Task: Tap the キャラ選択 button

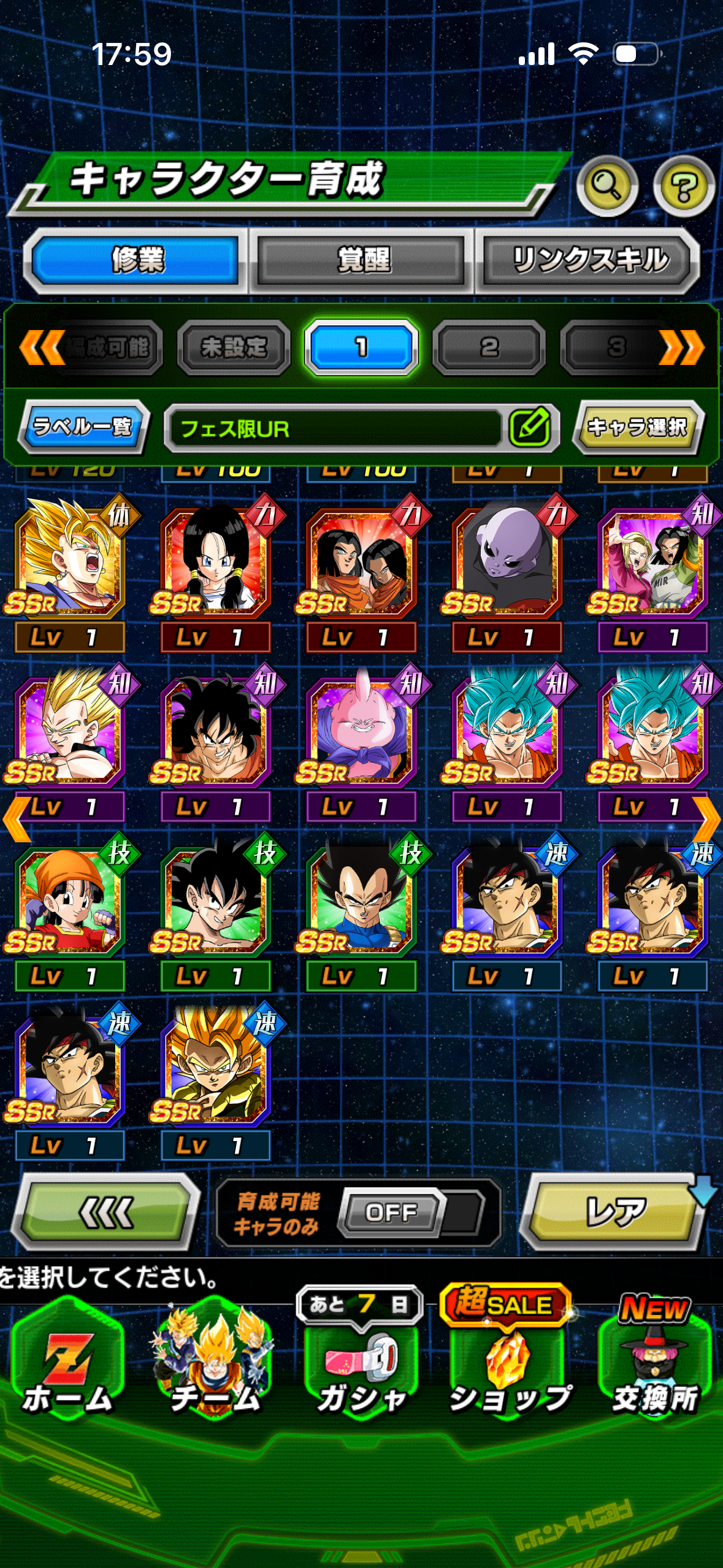Action: click(x=638, y=427)
